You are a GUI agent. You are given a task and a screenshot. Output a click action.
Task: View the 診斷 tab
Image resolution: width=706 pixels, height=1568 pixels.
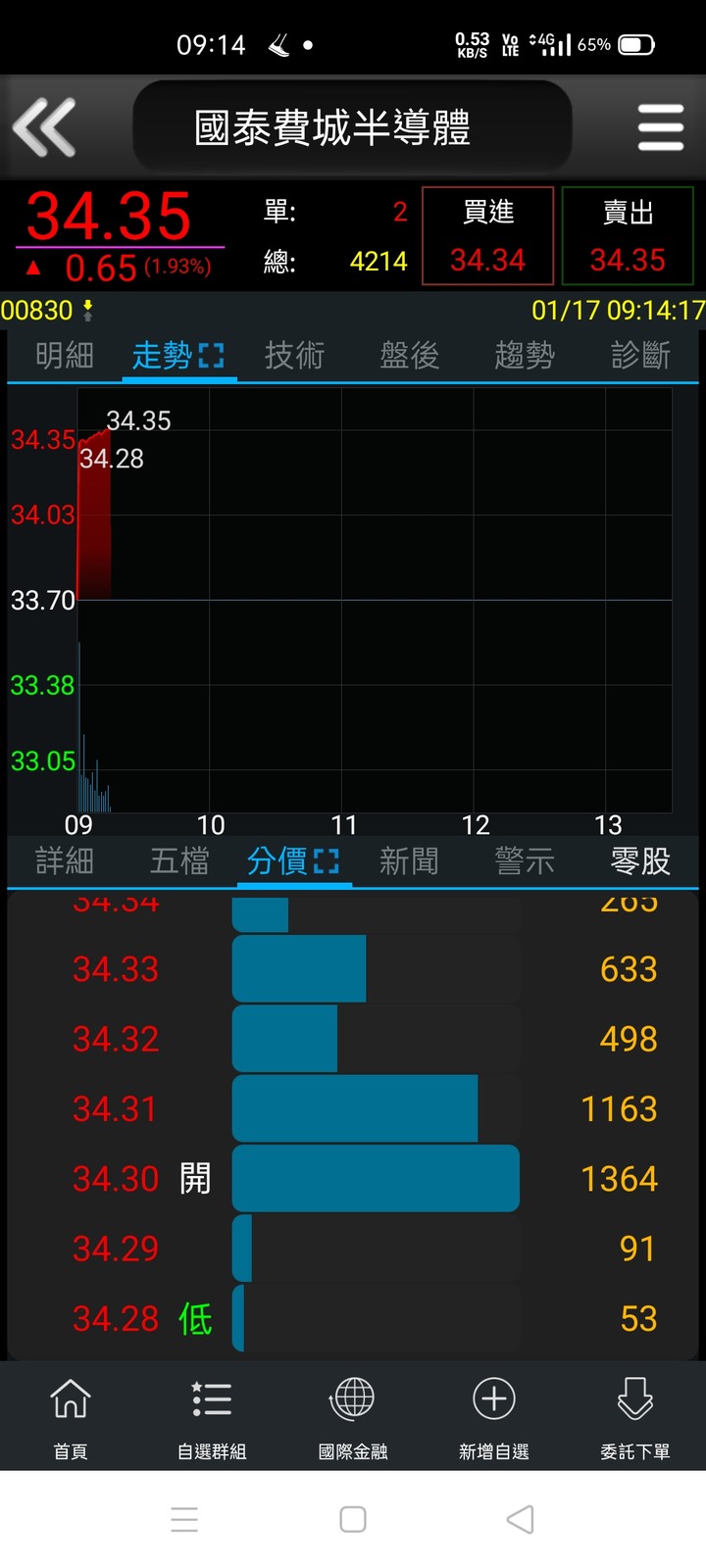[x=640, y=355]
